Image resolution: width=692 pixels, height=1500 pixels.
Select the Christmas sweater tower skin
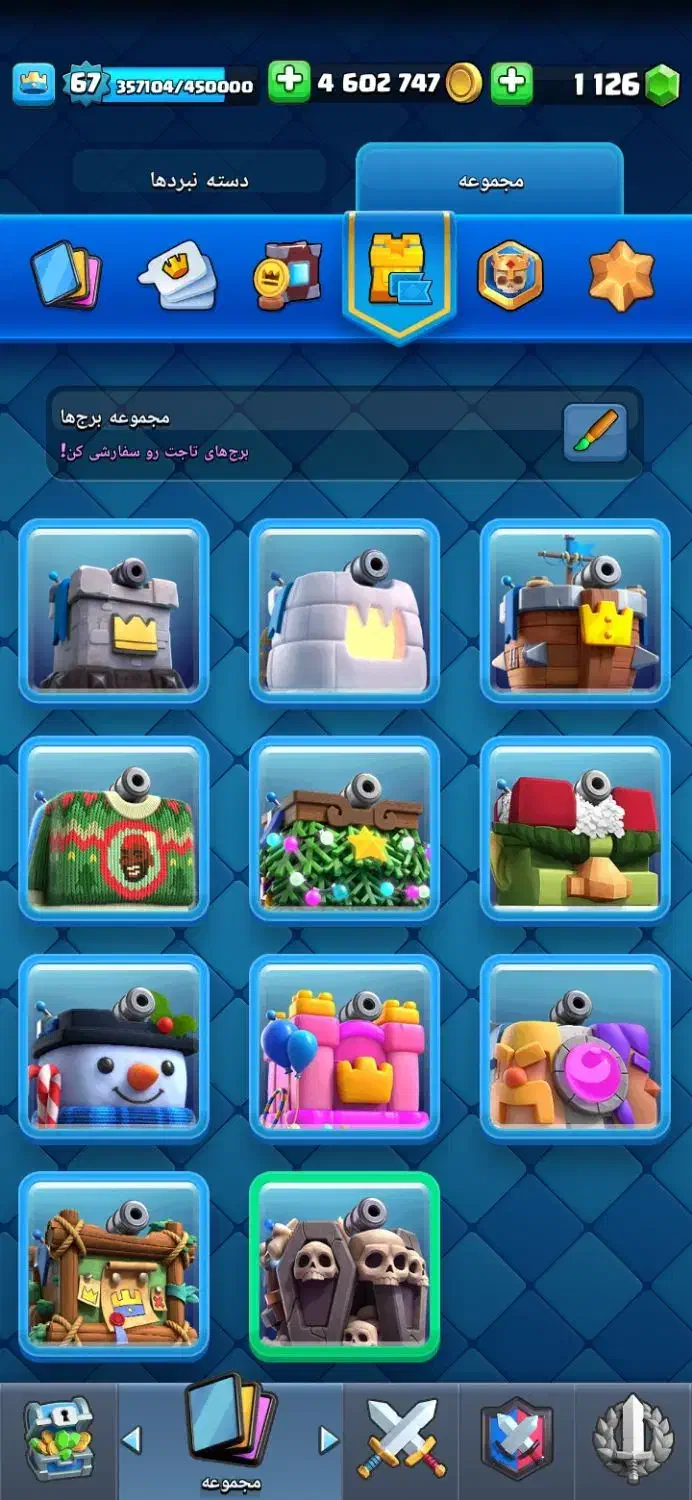click(114, 829)
